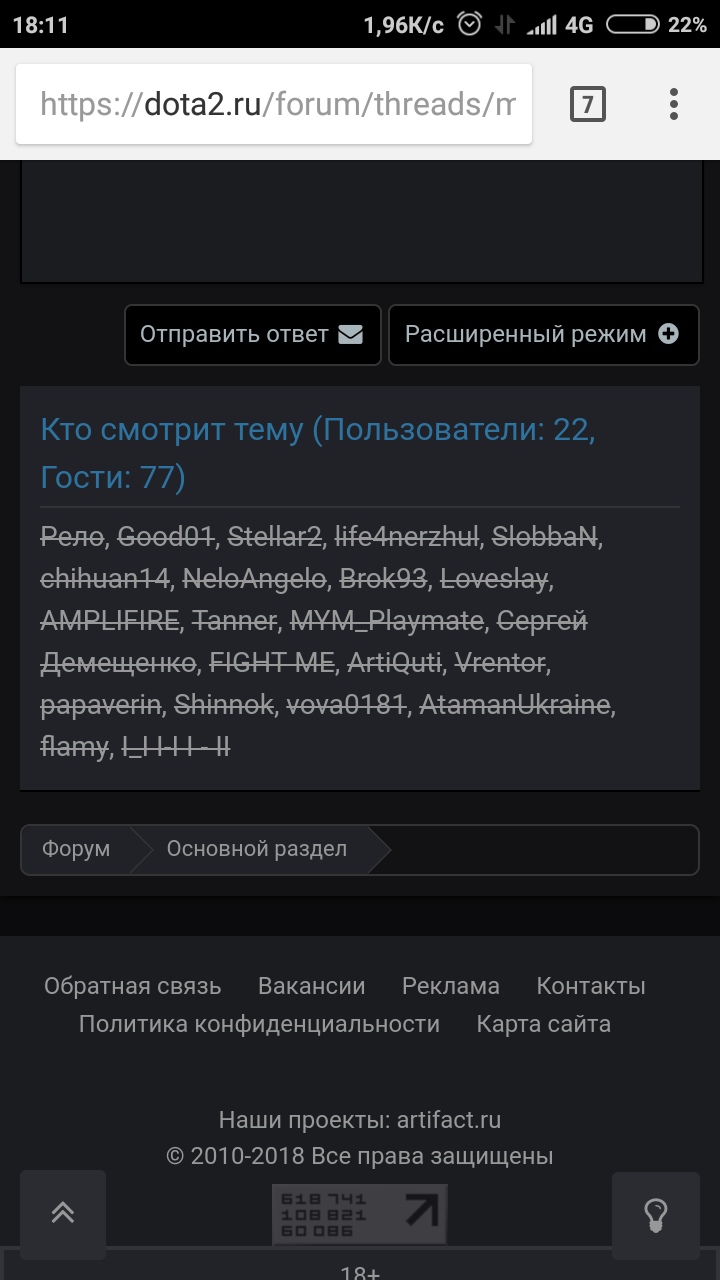The width and height of the screenshot is (720, 1280).
Task: Open Политика конфиденциальности page
Action: pyautogui.click(x=259, y=1024)
